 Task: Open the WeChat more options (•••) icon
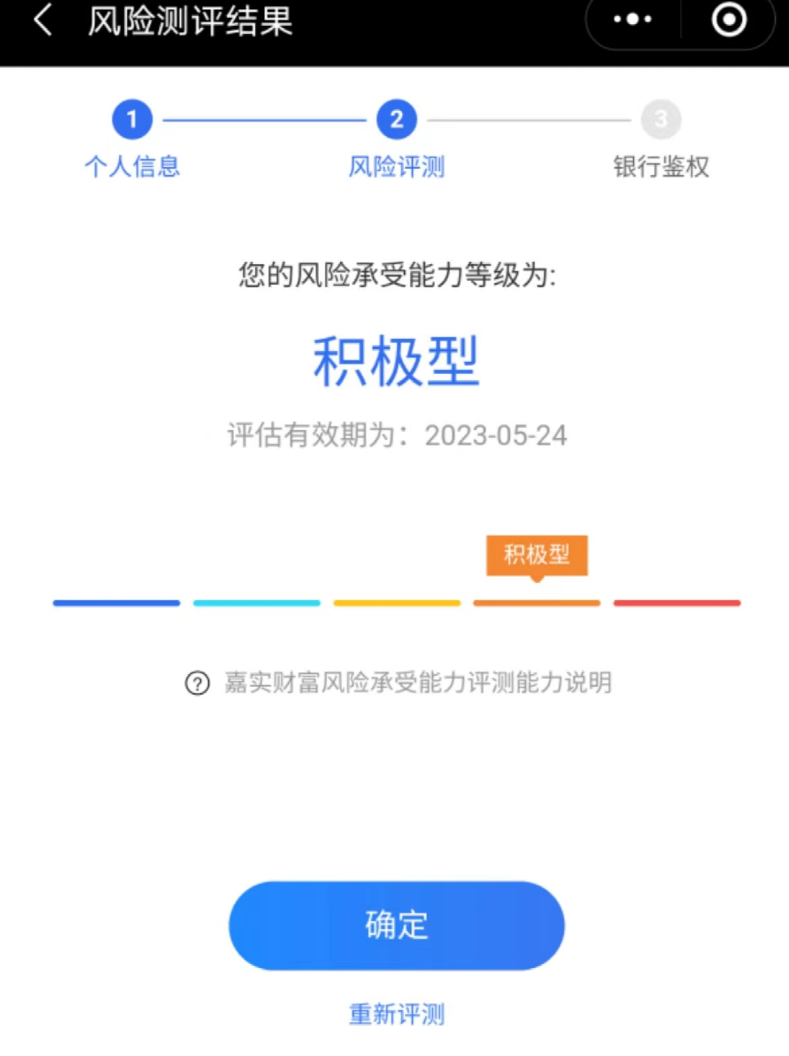click(x=631, y=21)
